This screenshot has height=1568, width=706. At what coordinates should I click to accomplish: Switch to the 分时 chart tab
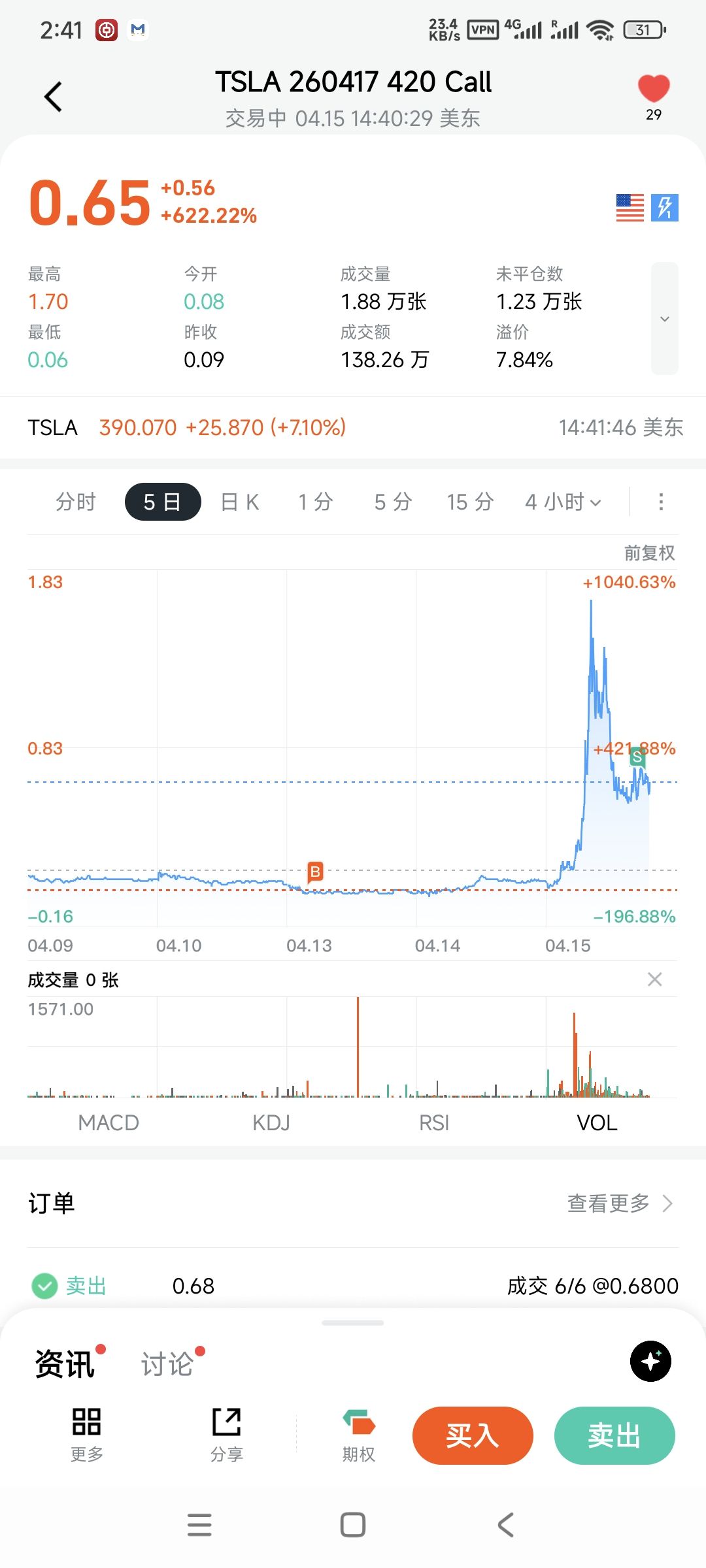(76, 502)
